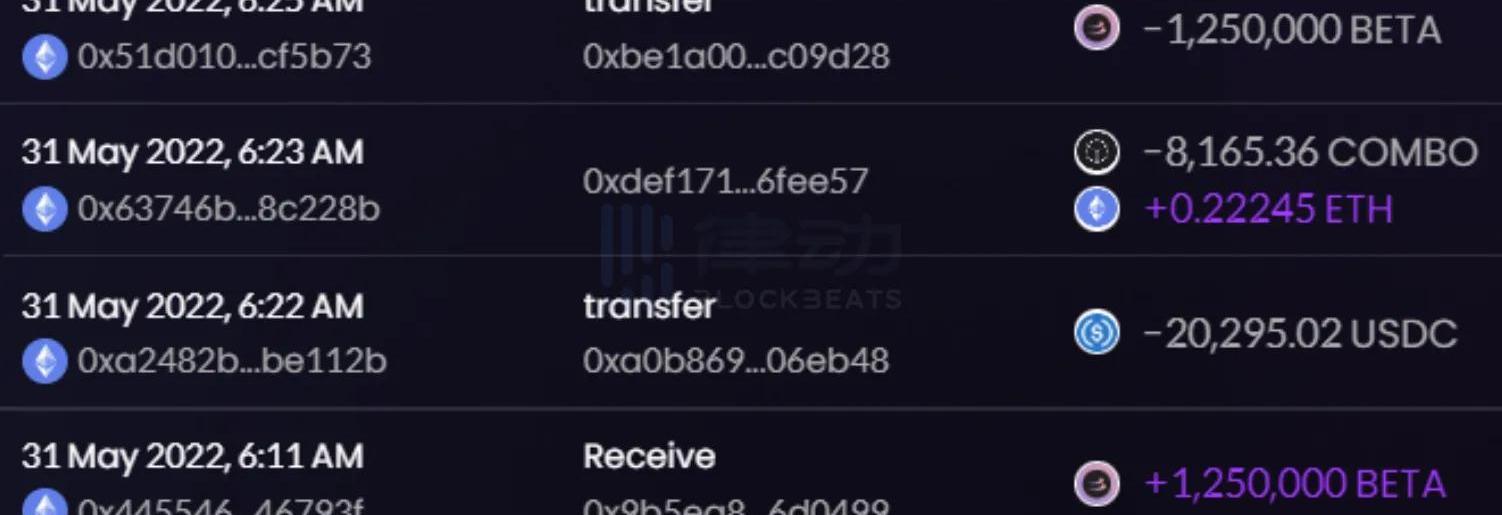Open the 20,295.02 USDC transfer transaction
The image size is (1502, 515).
point(192,305)
